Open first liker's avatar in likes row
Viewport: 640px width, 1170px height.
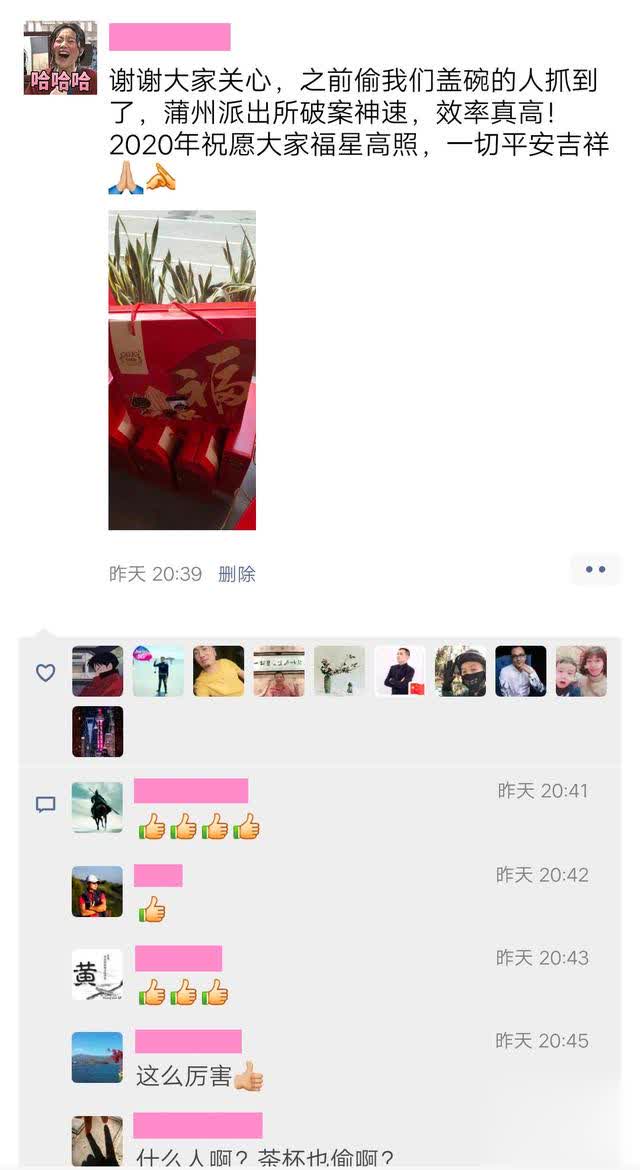97,671
